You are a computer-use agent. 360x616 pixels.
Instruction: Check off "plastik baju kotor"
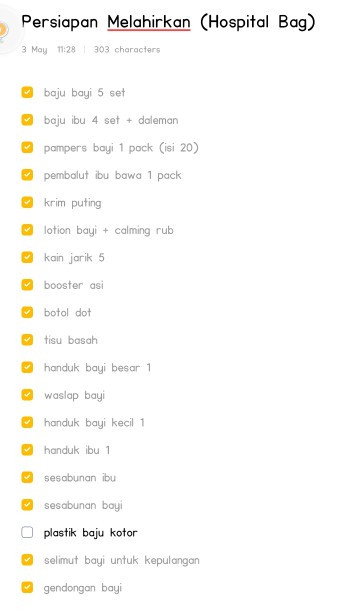(x=27, y=532)
